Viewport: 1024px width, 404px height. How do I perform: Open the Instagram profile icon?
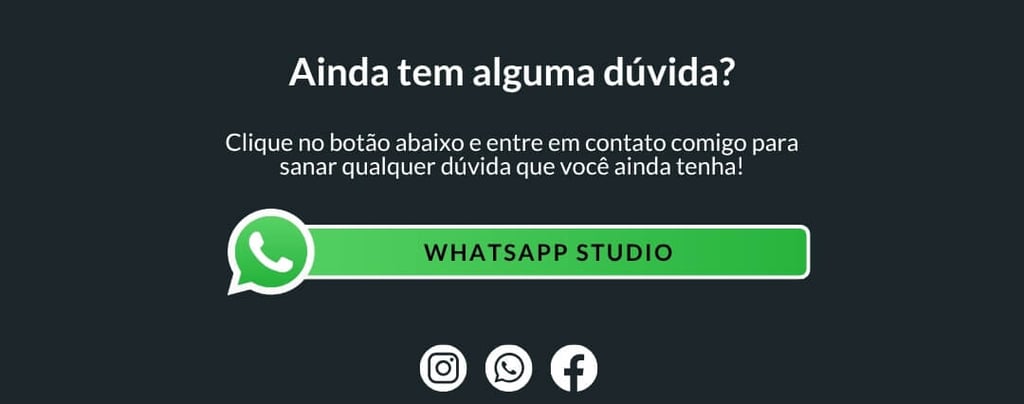443,368
